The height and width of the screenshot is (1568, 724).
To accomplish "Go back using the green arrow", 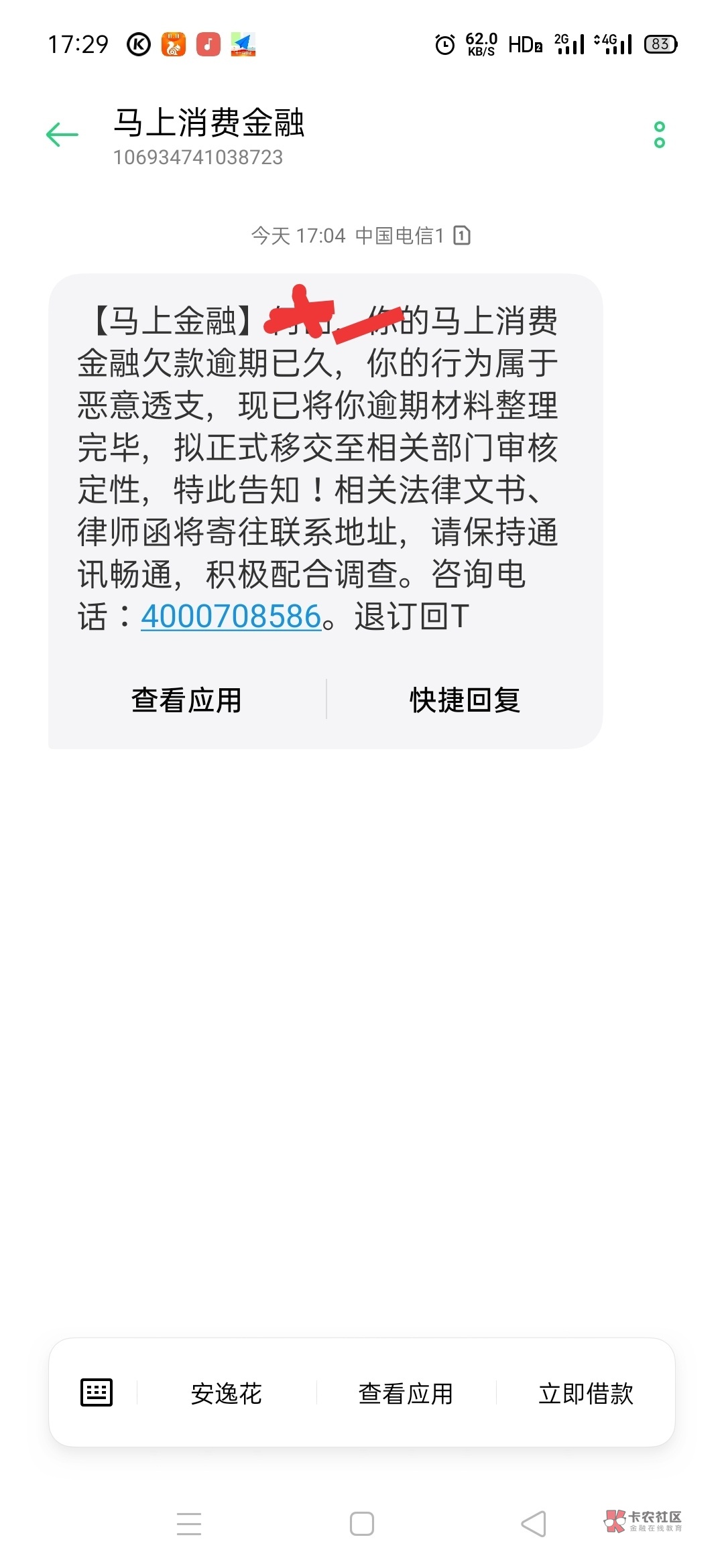I will click(62, 135).
